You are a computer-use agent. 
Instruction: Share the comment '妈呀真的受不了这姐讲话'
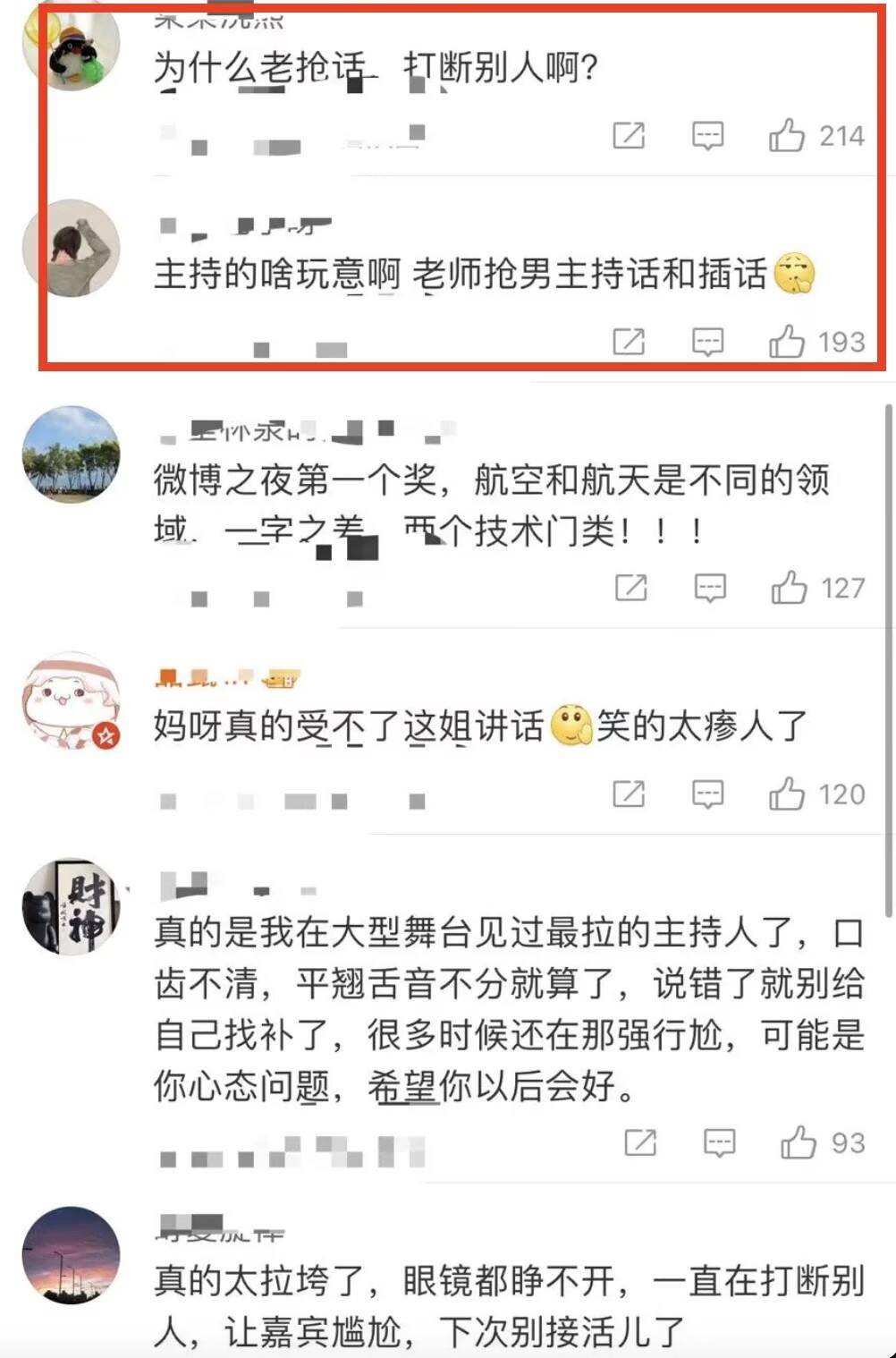click(629, 794)
